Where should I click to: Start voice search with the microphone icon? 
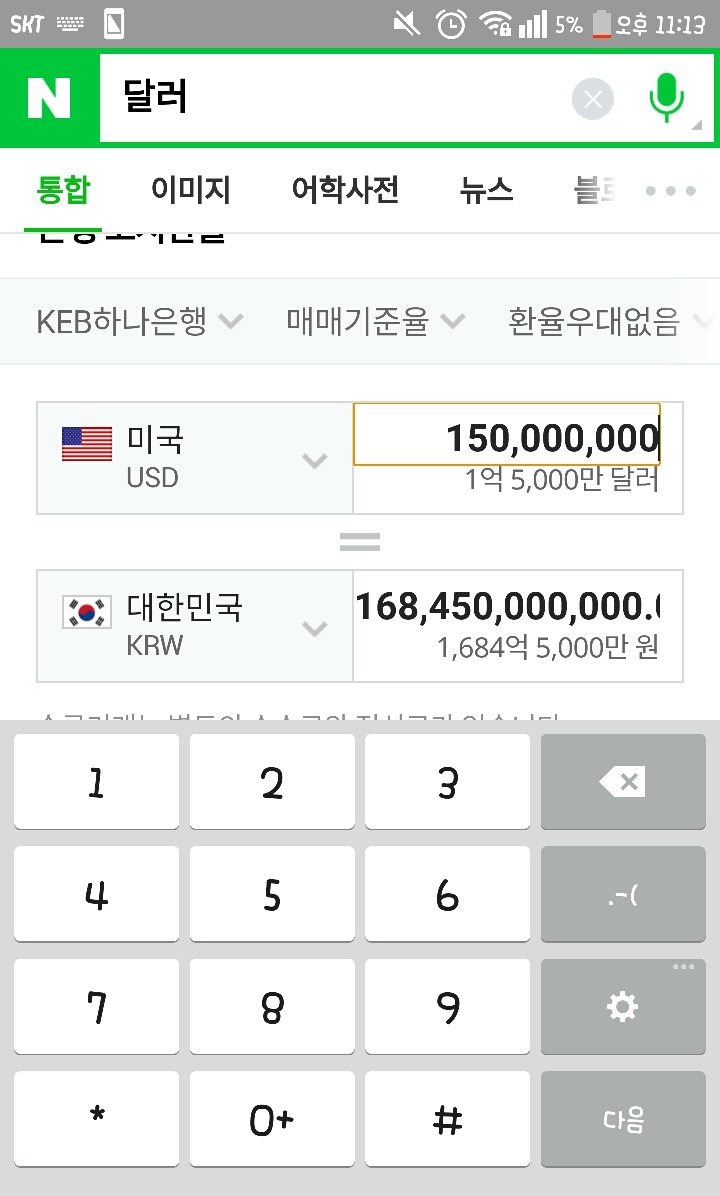666,98
